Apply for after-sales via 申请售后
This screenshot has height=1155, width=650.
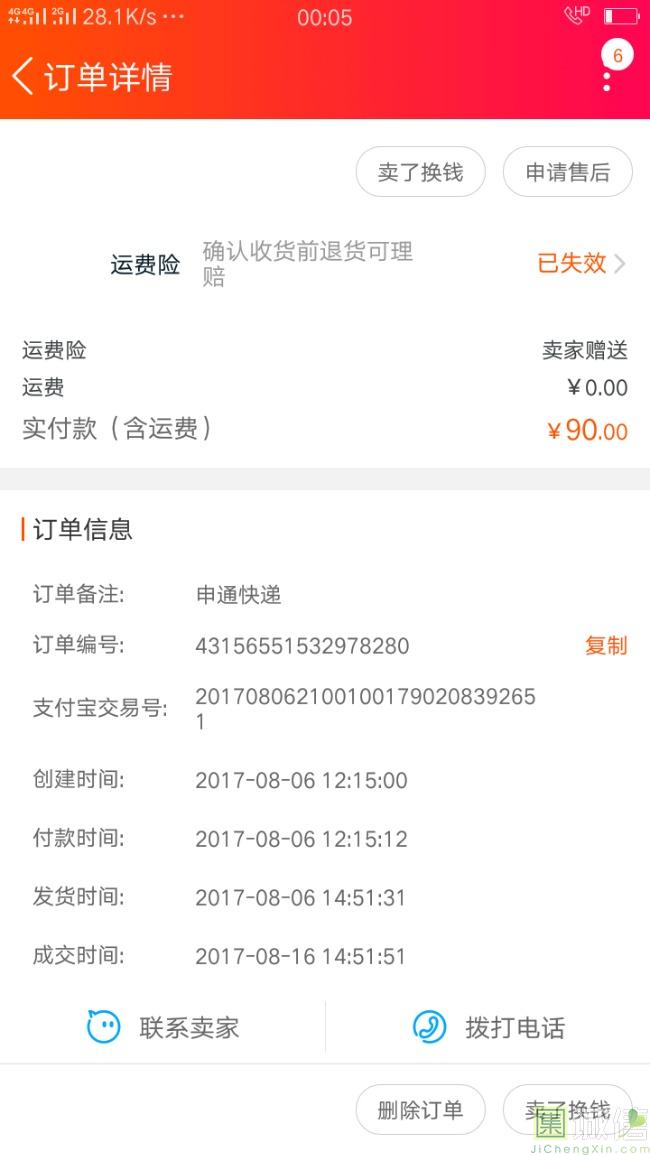(x=567, y=172)
